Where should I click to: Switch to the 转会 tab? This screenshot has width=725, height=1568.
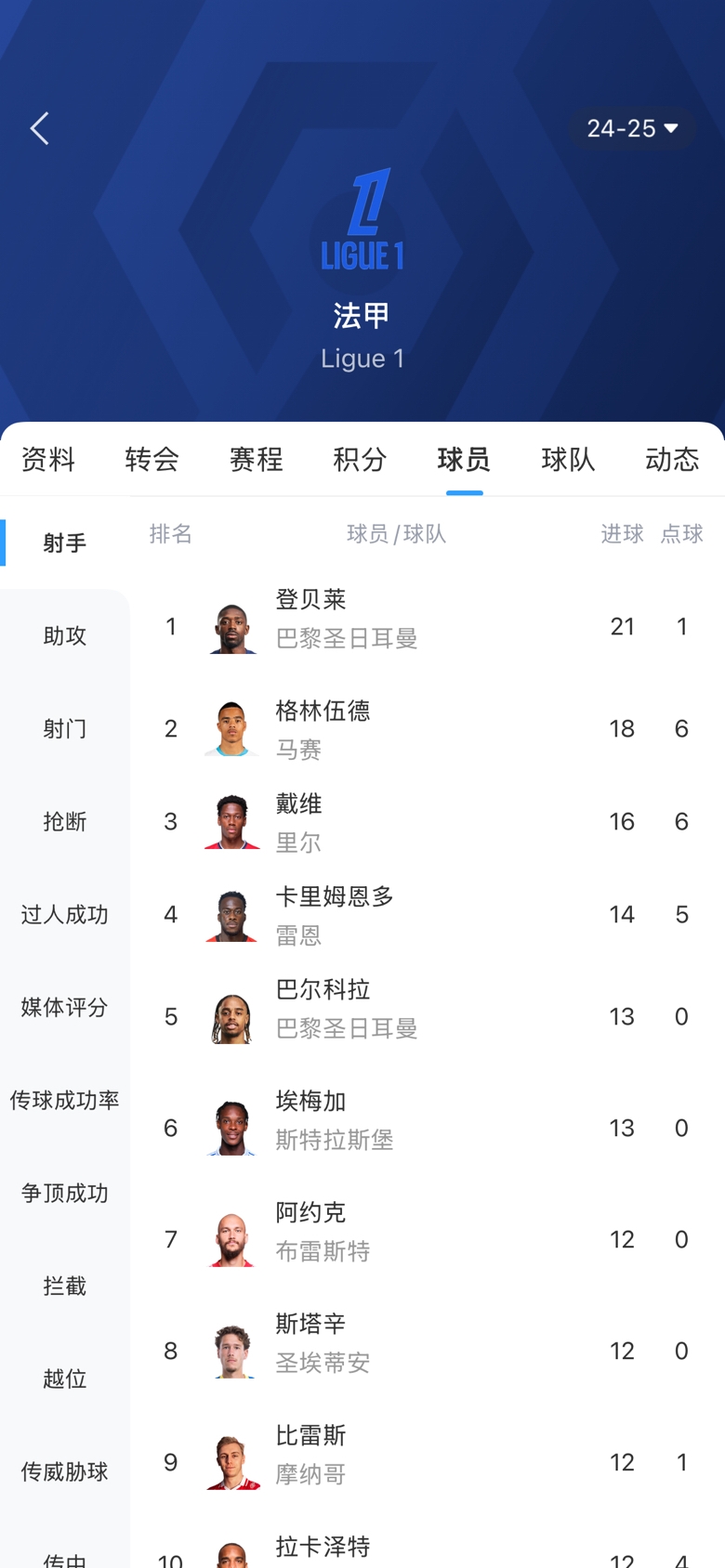pos(152,459)
